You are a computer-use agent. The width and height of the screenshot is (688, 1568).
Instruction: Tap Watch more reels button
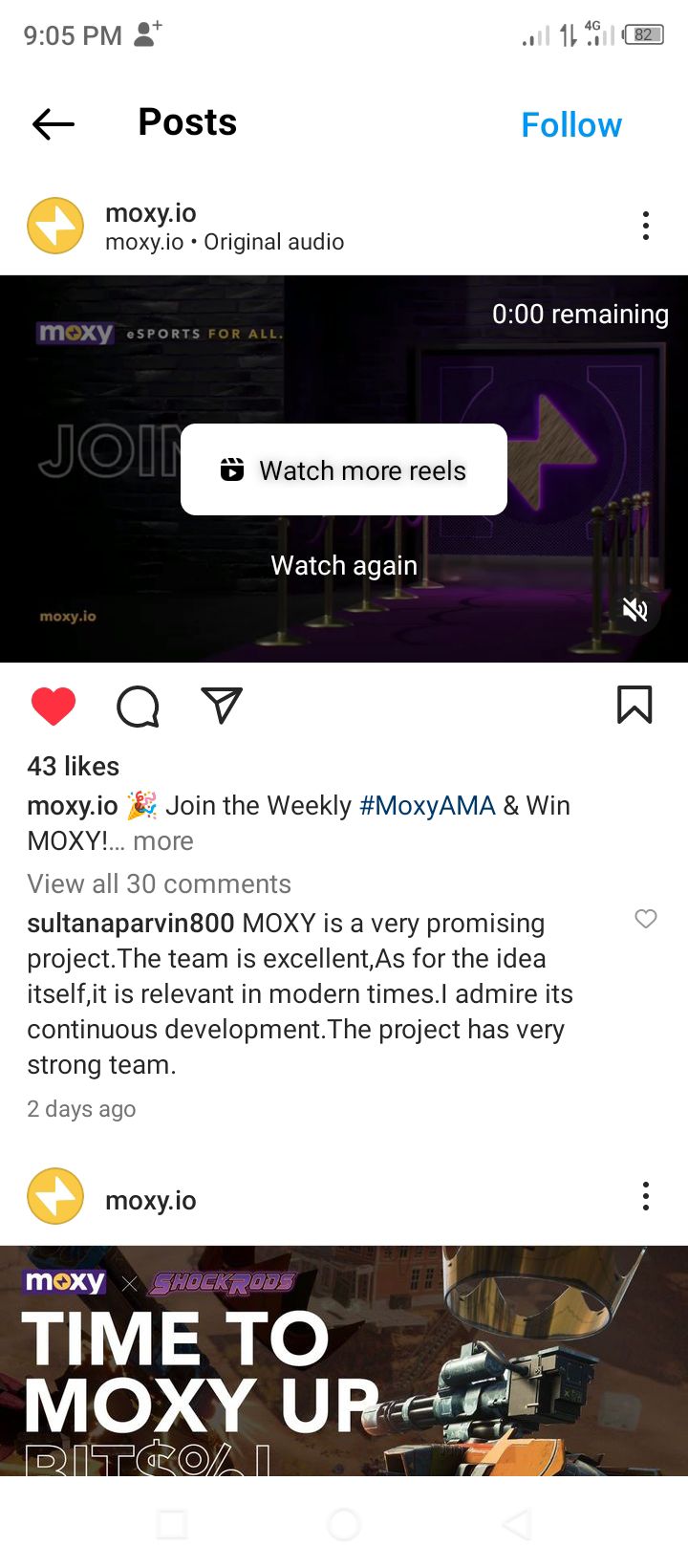pos(344,469)
